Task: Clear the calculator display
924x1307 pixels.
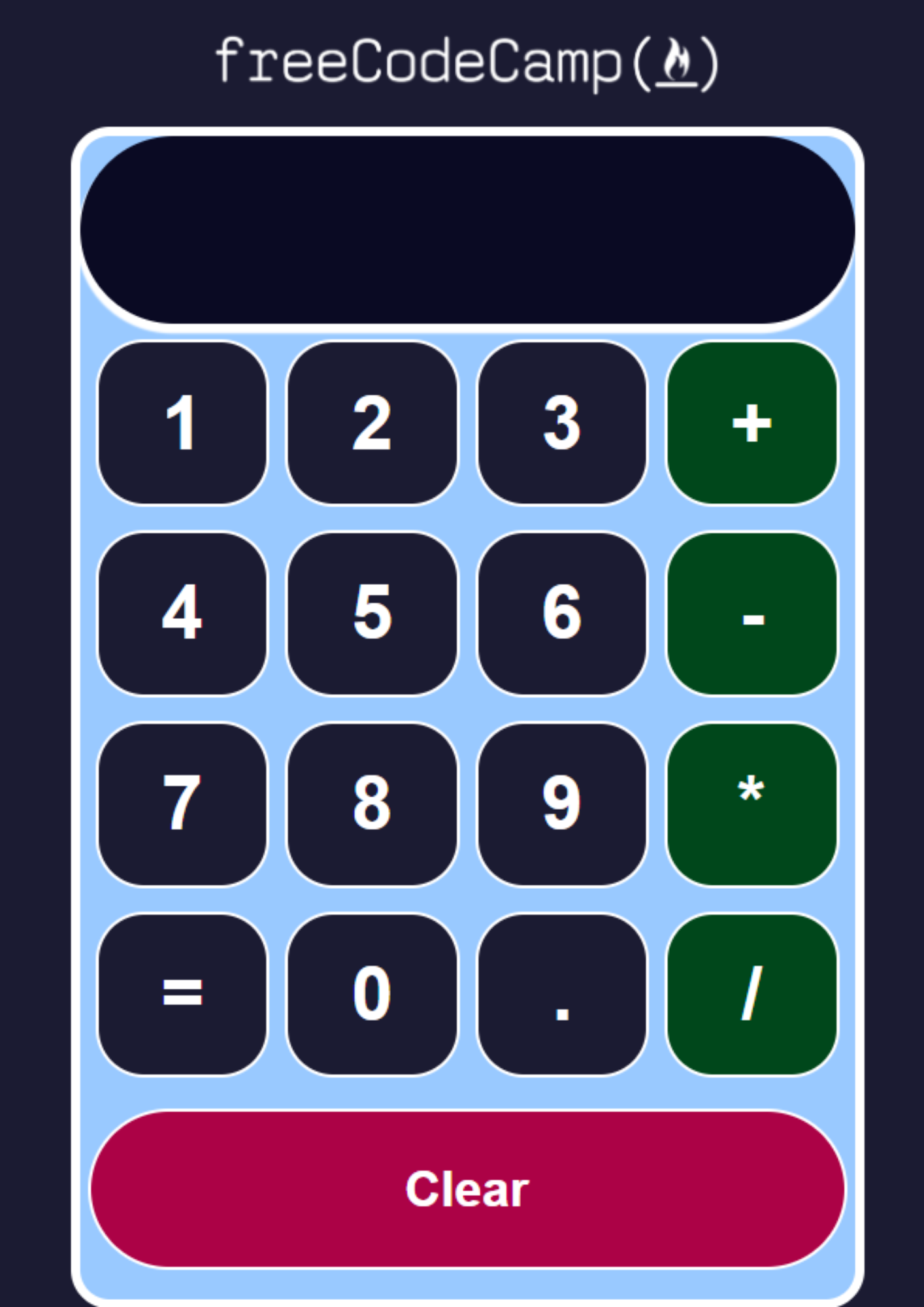Action: click(467, 1189)
